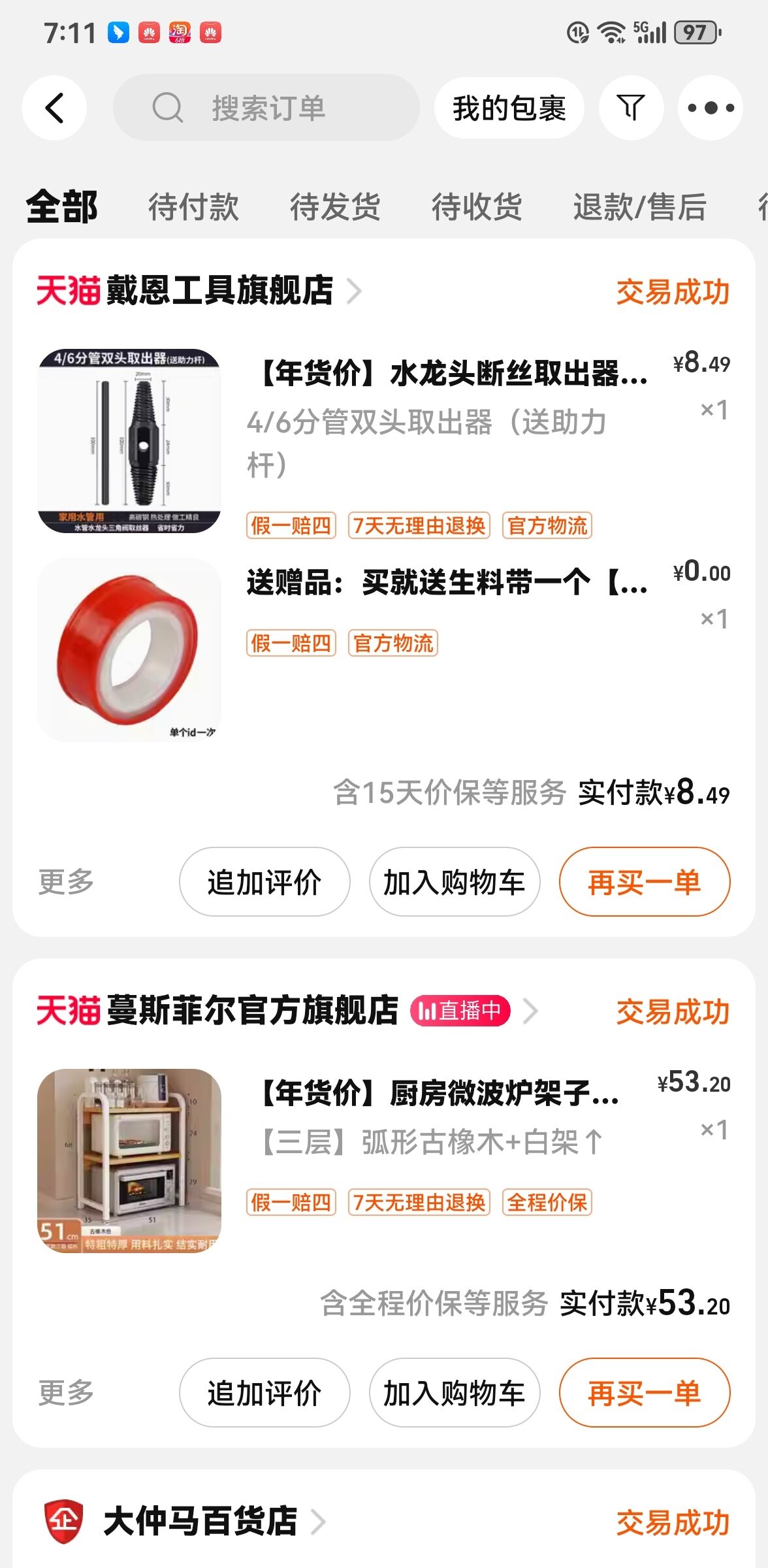Image resolution: width=768 pixels, height=1568 pixels.
Task: Switch to the 退款/售后 tab
Action: pyautogui.click(x=639, y=206)
